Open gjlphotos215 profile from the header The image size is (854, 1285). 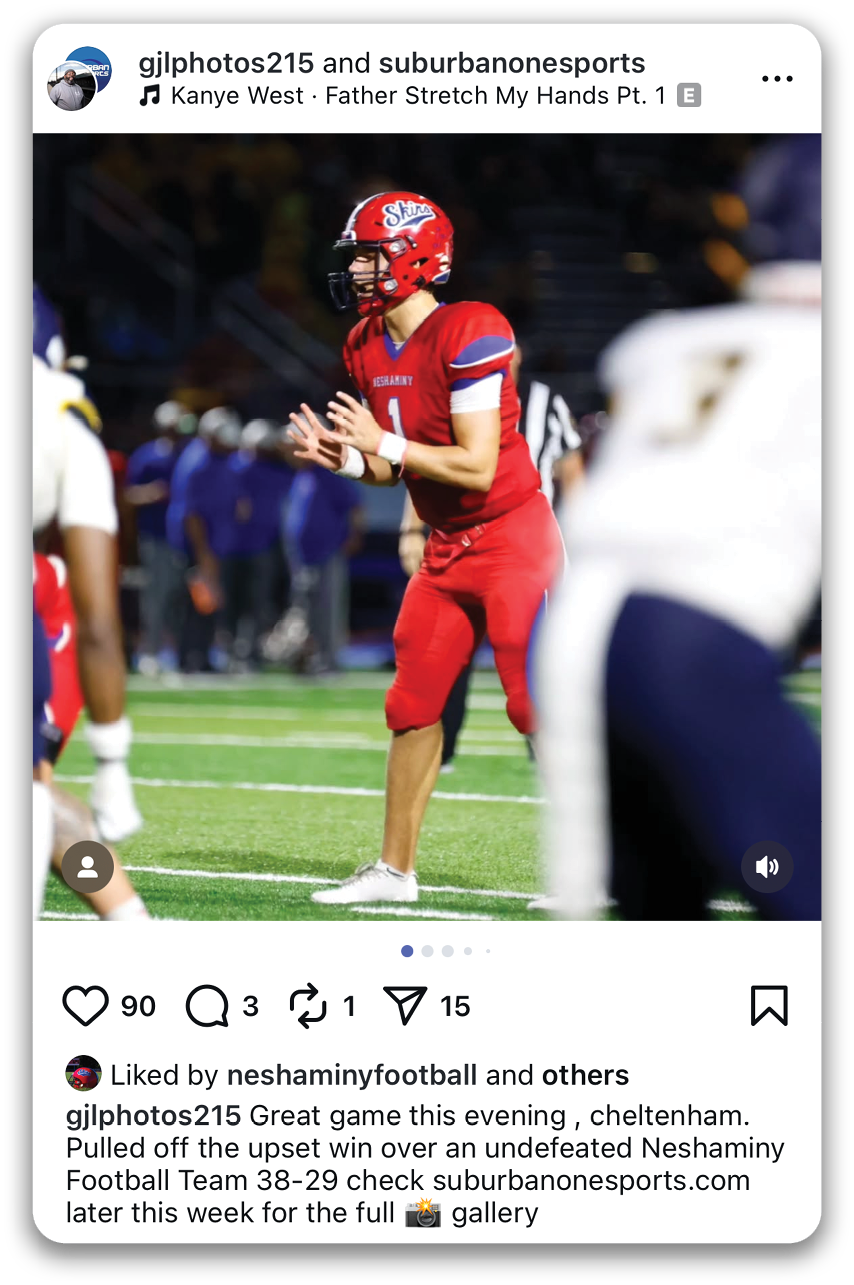226,63
